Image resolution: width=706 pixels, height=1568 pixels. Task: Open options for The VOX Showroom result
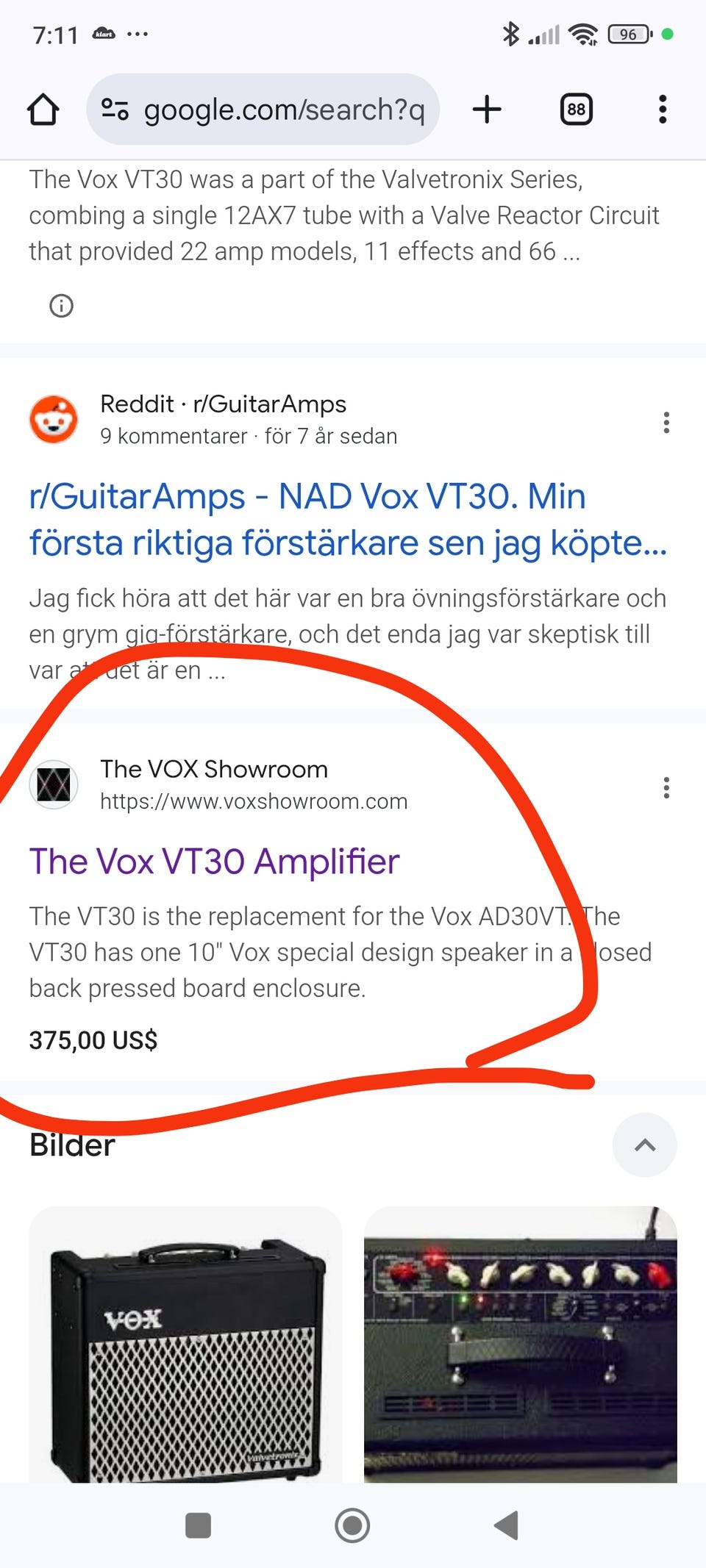tap(666, 787)
